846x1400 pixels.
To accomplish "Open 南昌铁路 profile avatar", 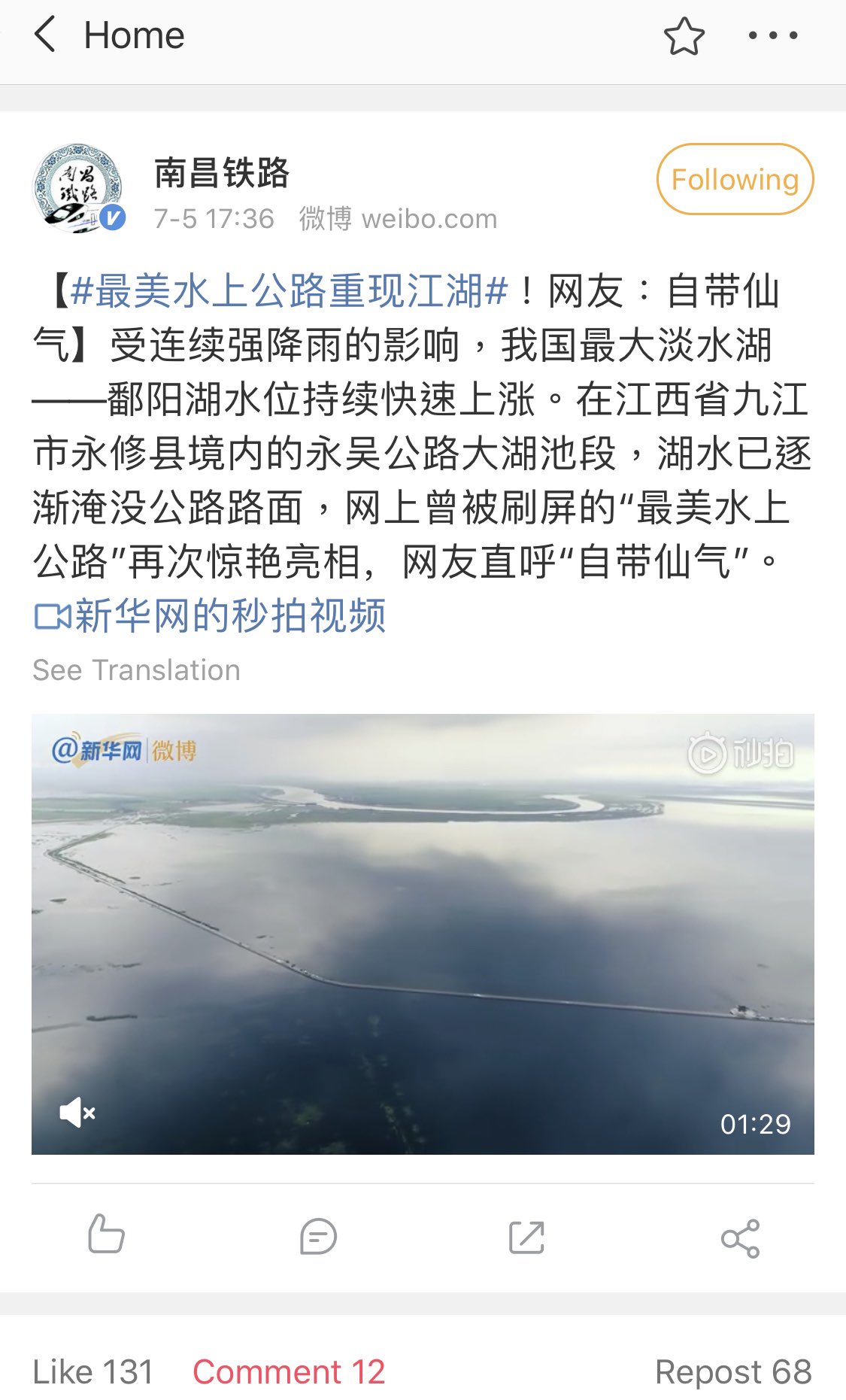I will click(77, 188).
